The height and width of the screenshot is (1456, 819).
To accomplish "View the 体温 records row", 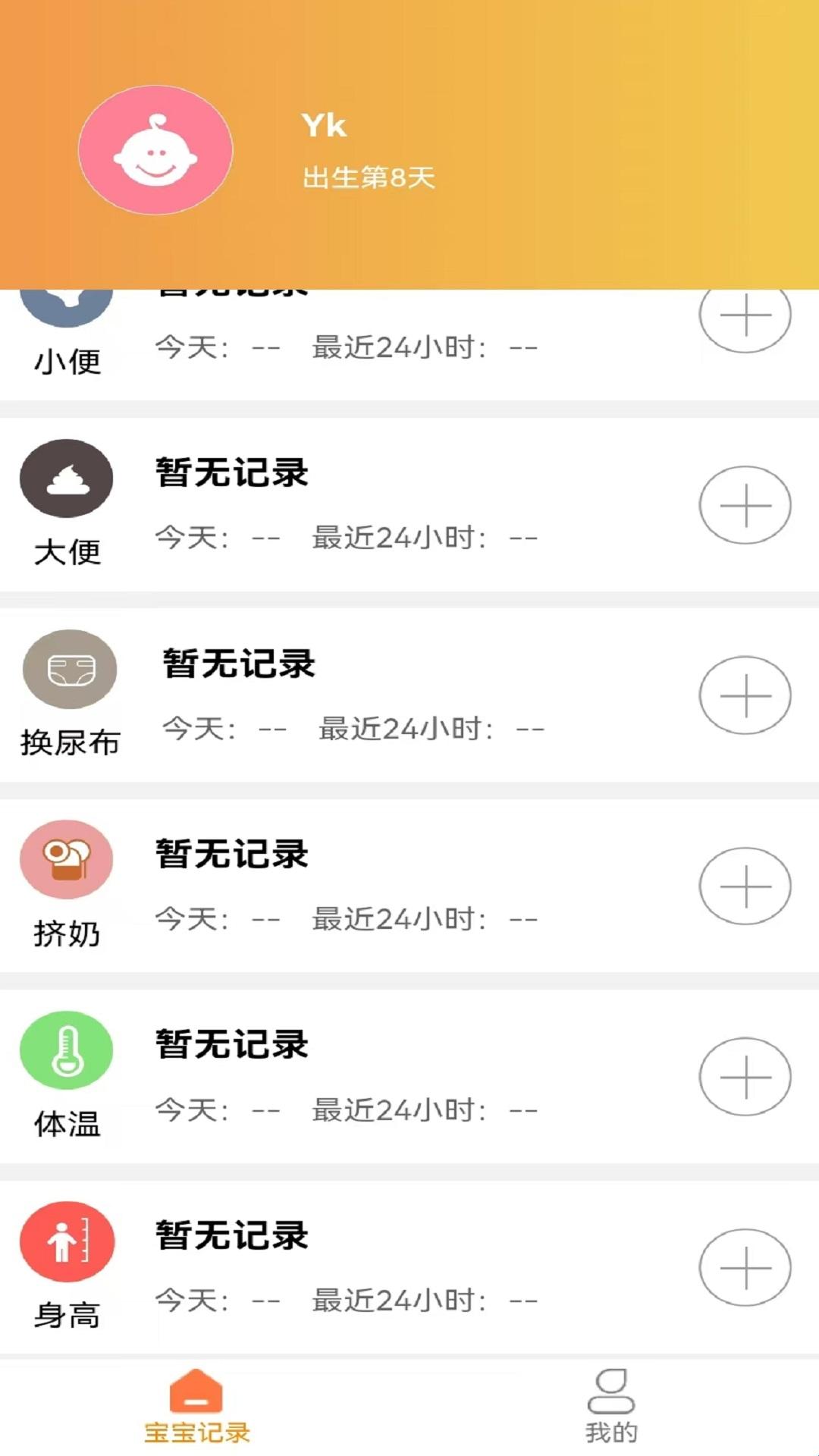I will point(379,1077).
